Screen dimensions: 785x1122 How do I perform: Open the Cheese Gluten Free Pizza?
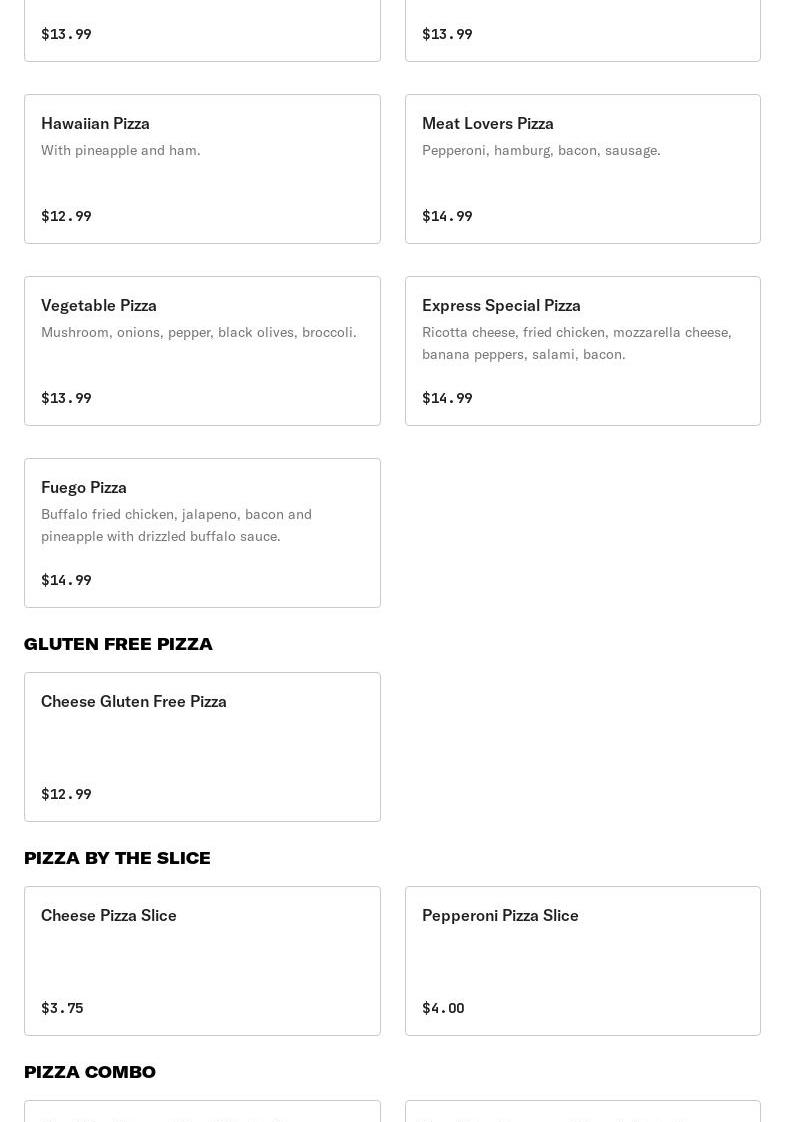coord(202,747)
